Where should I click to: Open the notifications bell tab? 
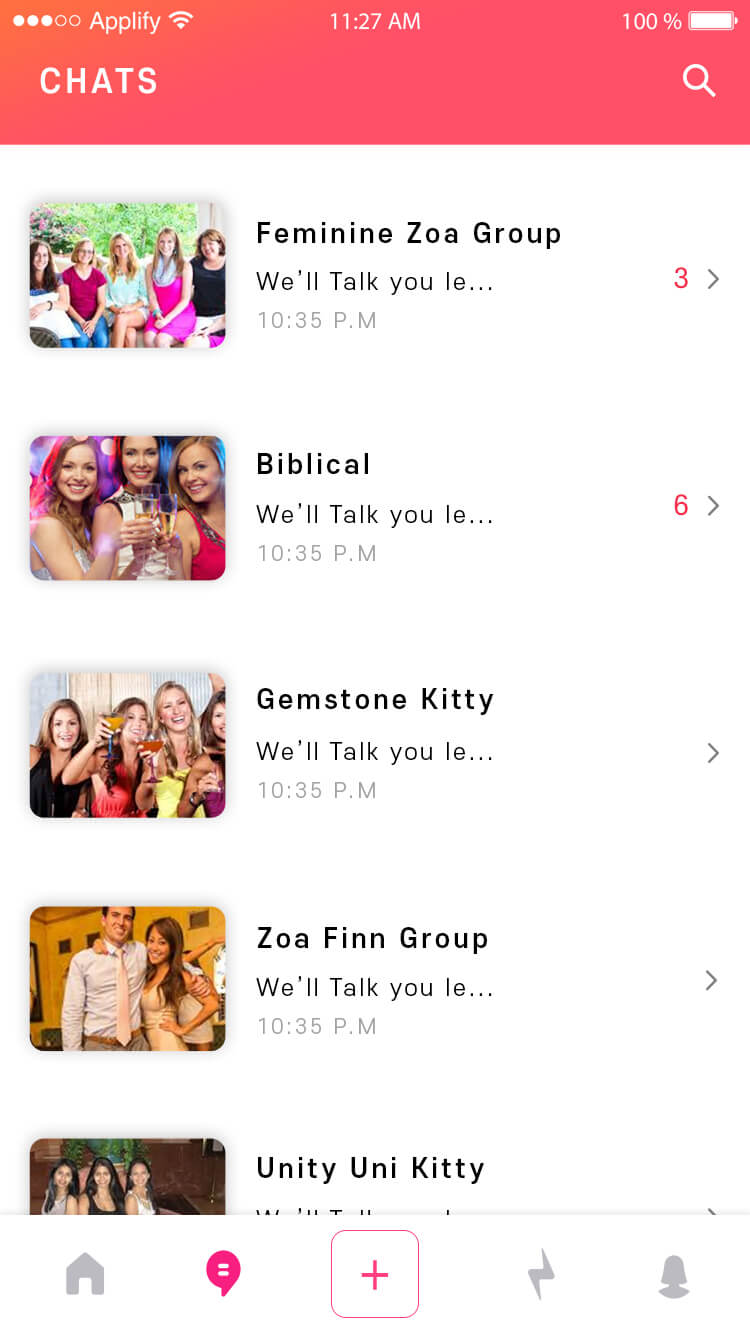pos(674,1276)
